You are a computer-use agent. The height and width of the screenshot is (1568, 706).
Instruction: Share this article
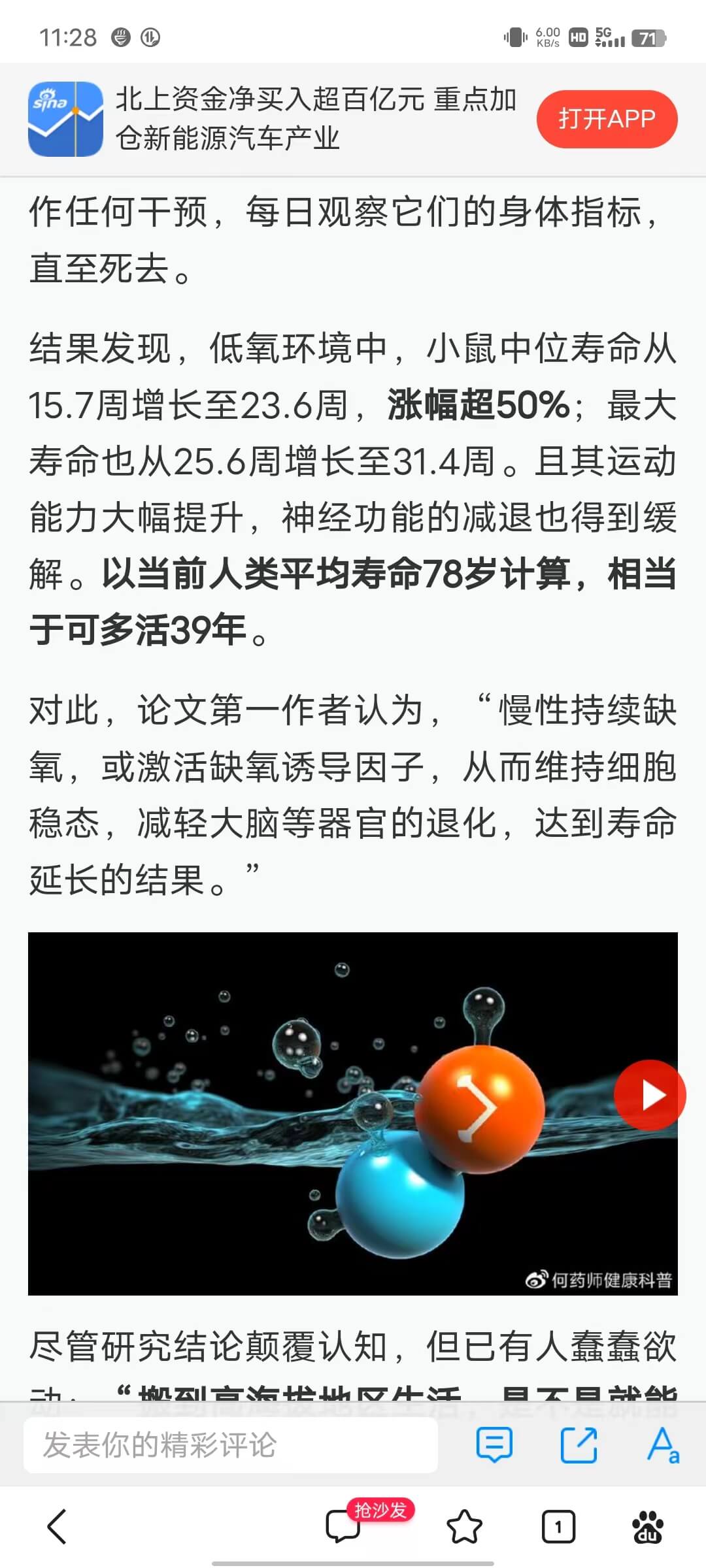[x=579, y=1445]
